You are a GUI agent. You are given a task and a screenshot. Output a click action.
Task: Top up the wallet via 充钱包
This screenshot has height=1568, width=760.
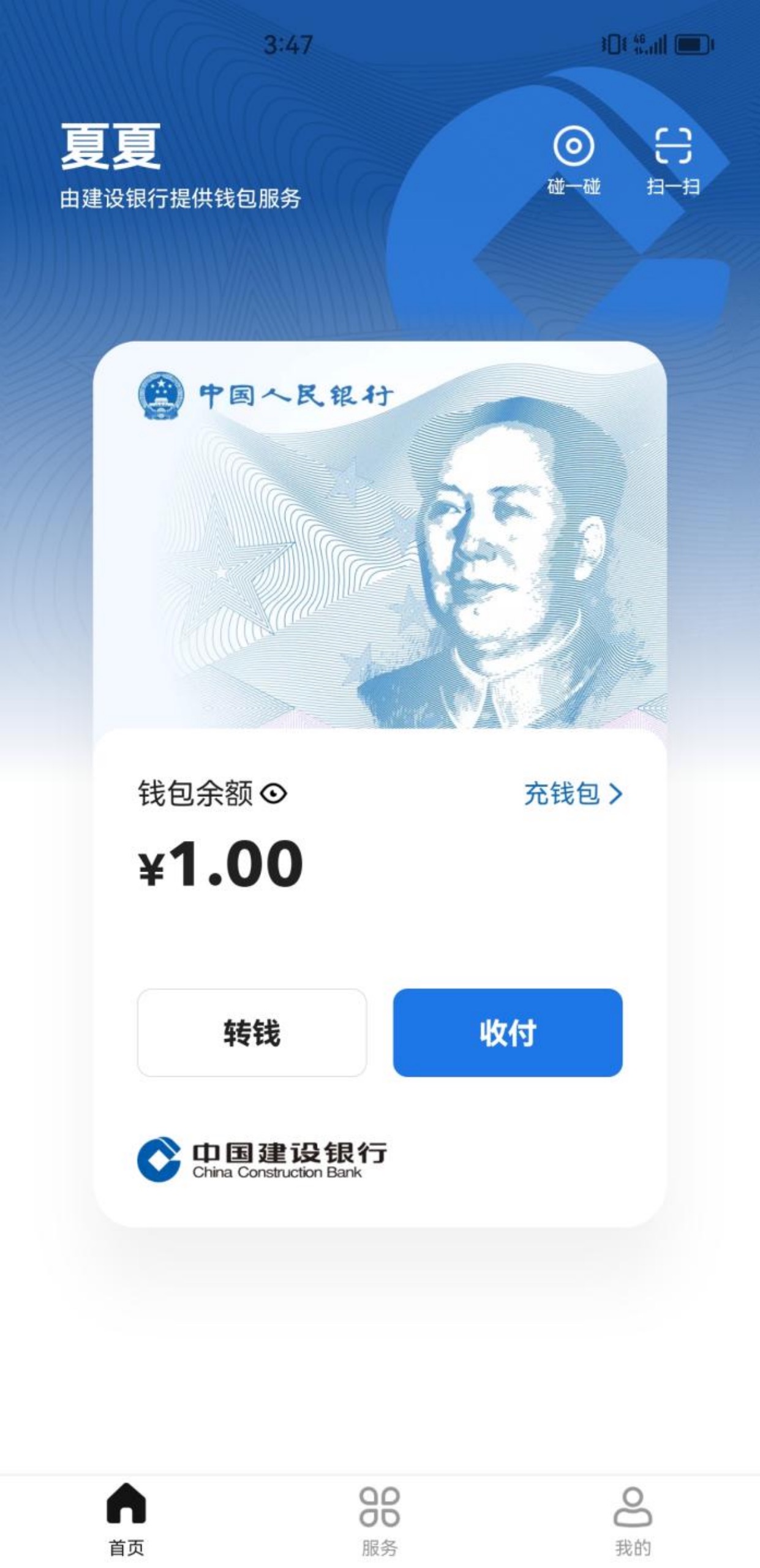click(x=573, y=794)
